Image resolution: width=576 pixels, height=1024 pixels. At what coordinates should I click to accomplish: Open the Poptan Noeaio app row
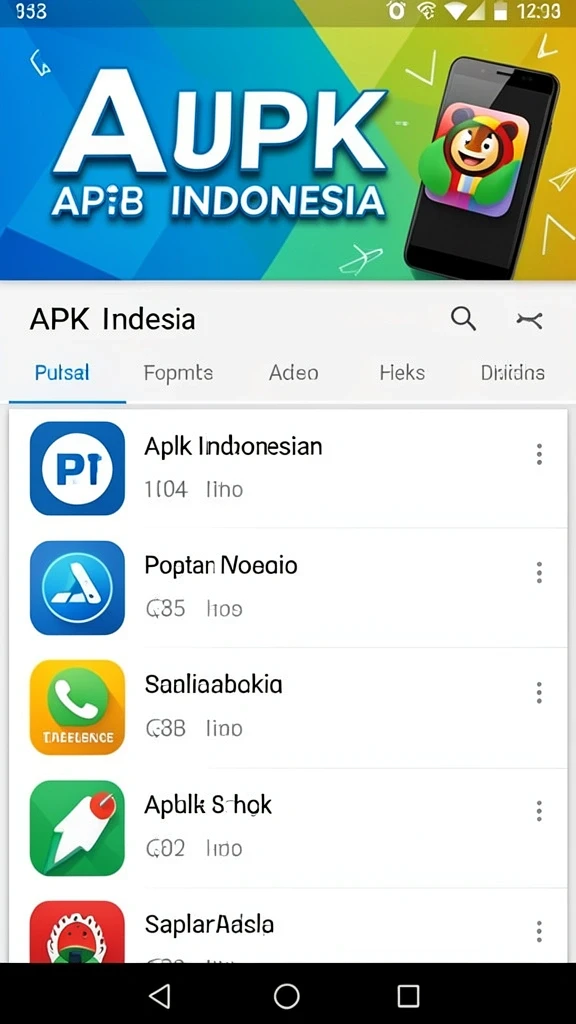pos(288,588)
